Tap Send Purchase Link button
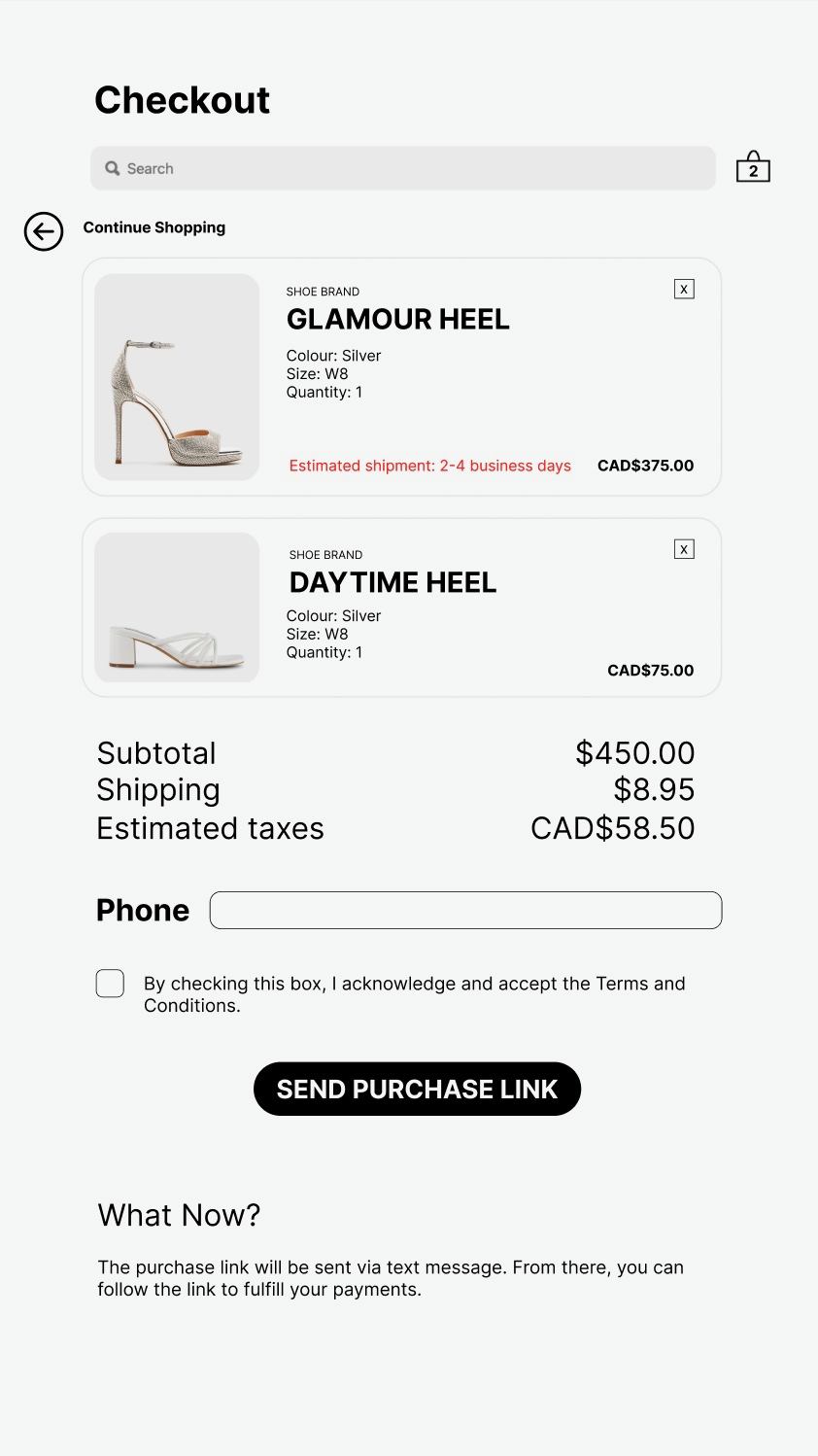 pos(417,1089)
